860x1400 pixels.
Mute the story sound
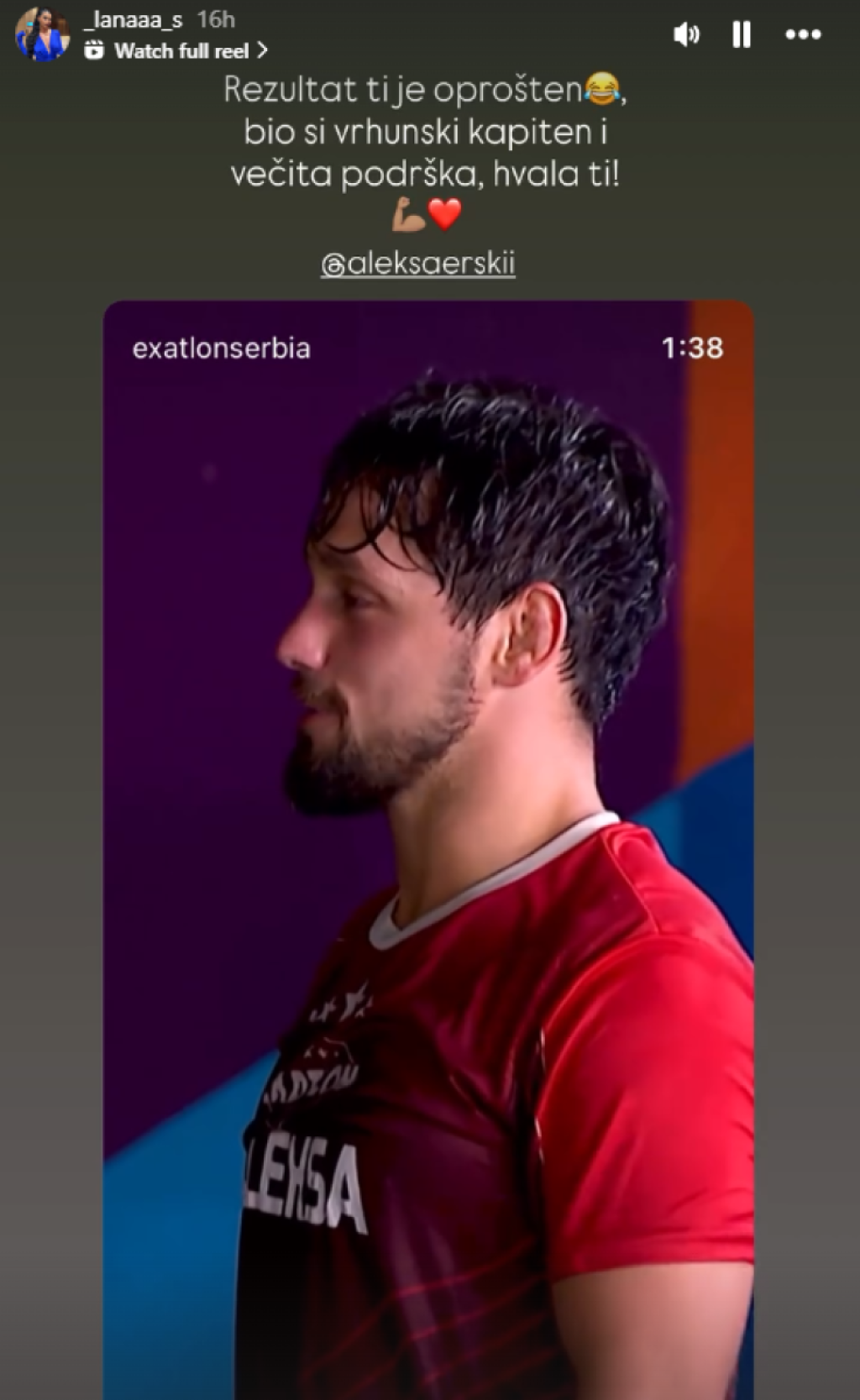(x=686, y=34)
